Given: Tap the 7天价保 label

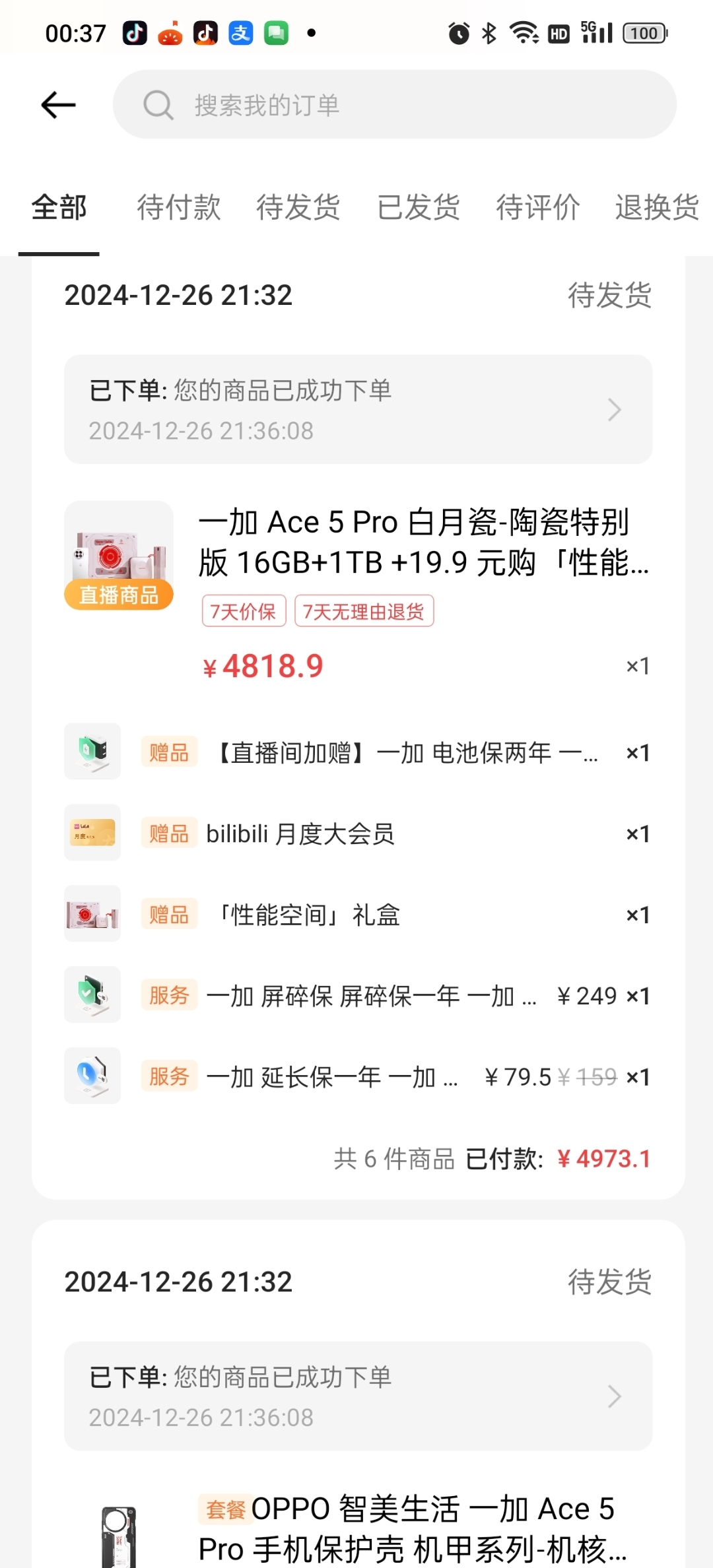Looking at the screenshot, I should click(x=243, y=611).
